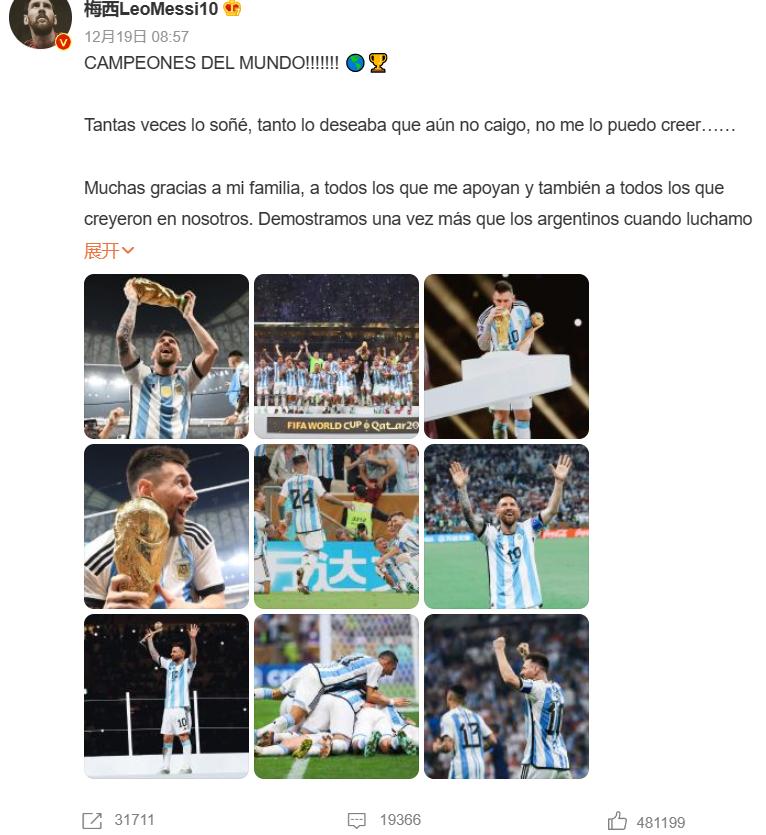Image resolution: width=766 pixels, height=835 pixels.
Task: Open the photo of Messi standing on the podium
Action: pos(166,696)
